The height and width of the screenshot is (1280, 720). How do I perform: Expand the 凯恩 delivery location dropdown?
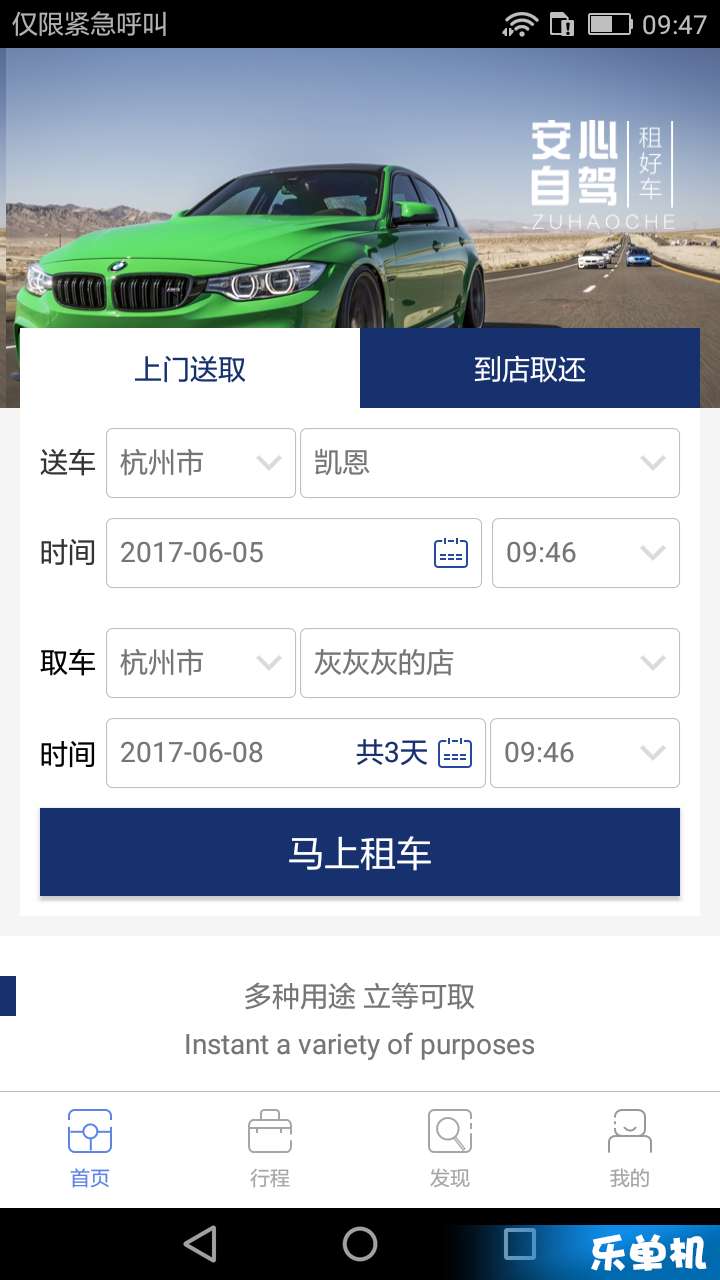[x=489, y=463]
